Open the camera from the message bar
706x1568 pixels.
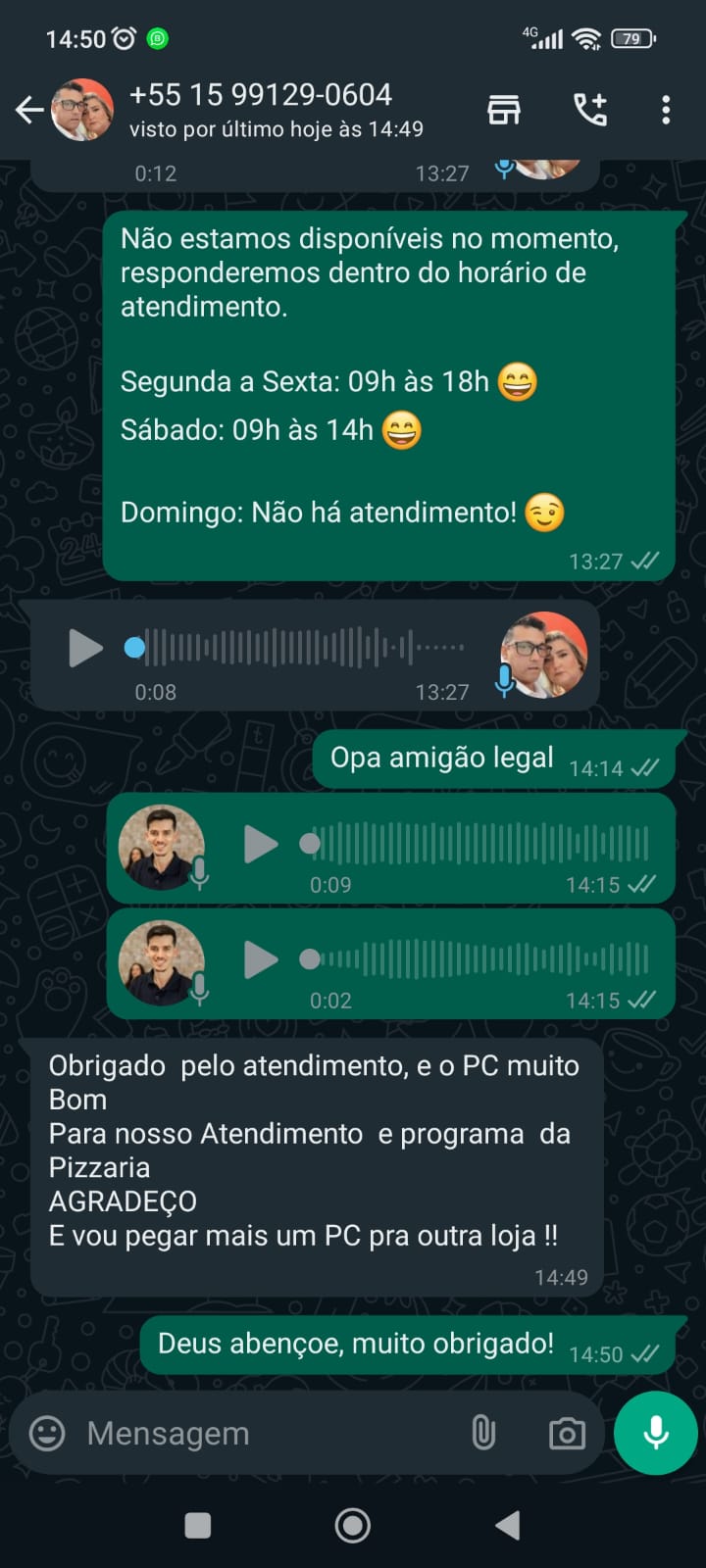coord(567,1433)
